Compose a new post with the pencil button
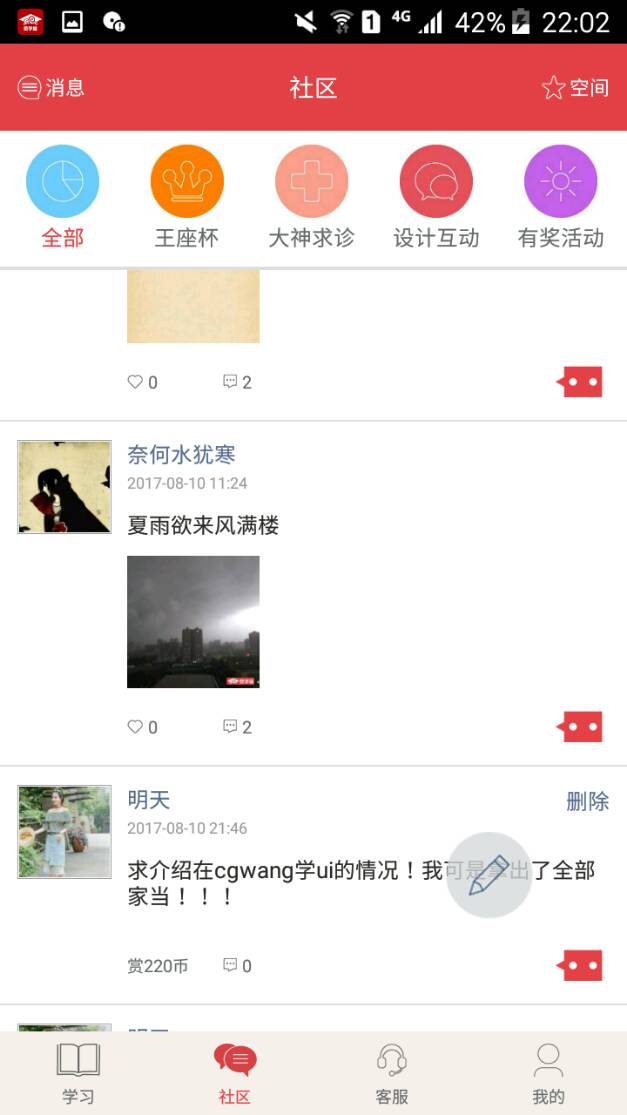627x1115 pixels. 488,875
